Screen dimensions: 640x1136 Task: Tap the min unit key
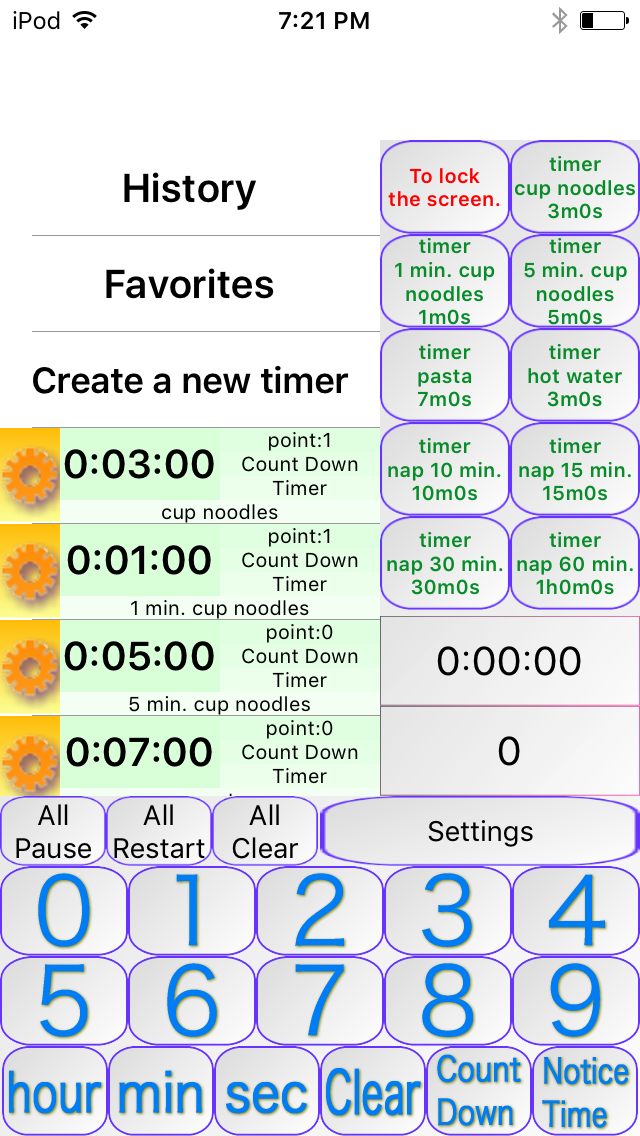(x=160, y=1091)
